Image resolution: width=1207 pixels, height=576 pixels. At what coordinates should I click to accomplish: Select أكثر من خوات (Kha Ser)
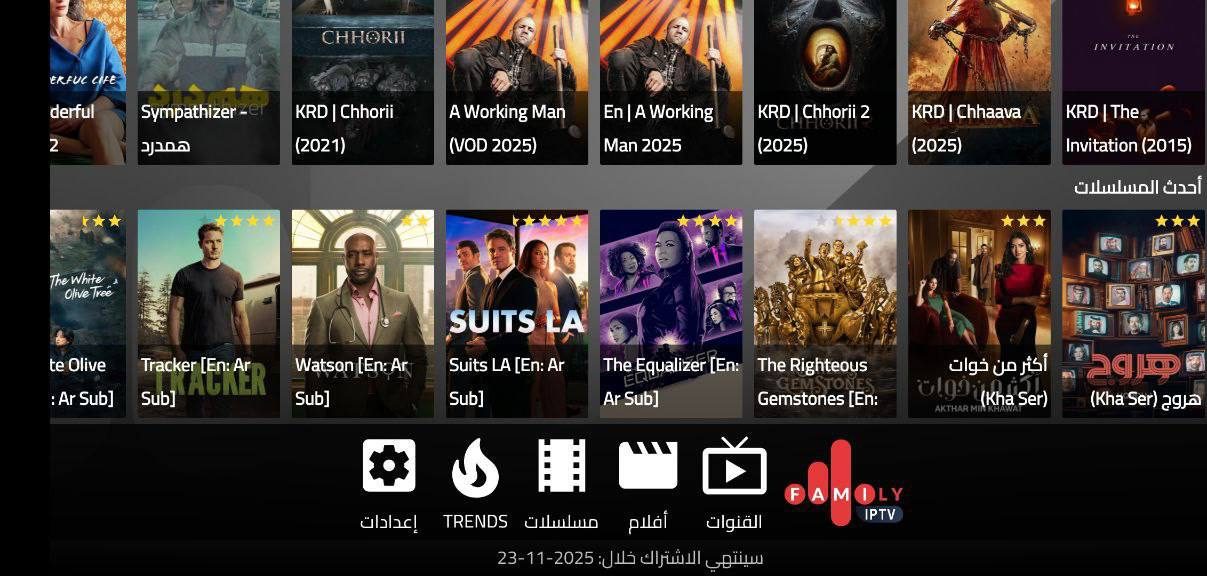pos(979,313)
